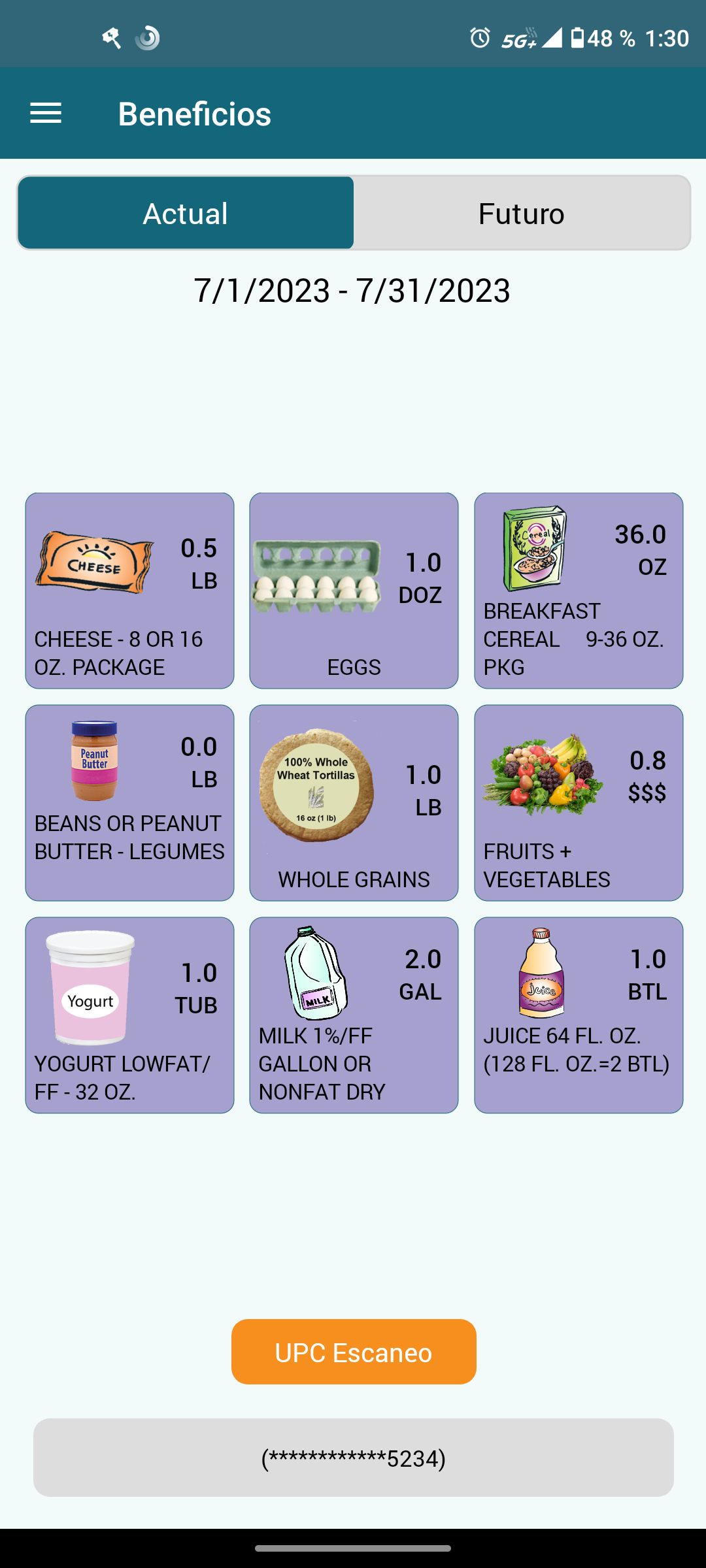Open Beans or Peanut Butter card
The width and height of the screenshot is (706, 1568).
point(129,803)
